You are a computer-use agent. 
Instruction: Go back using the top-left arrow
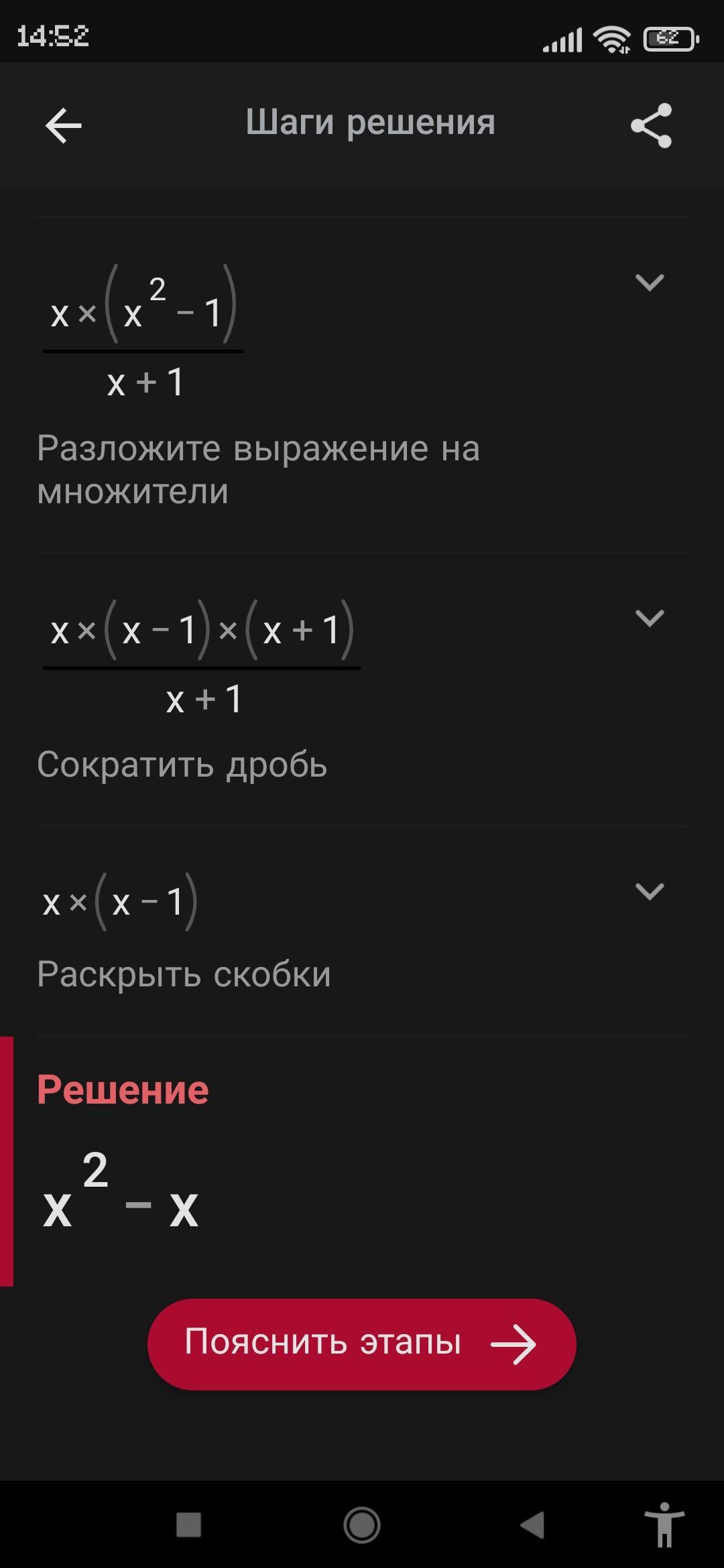pos(63,125)
